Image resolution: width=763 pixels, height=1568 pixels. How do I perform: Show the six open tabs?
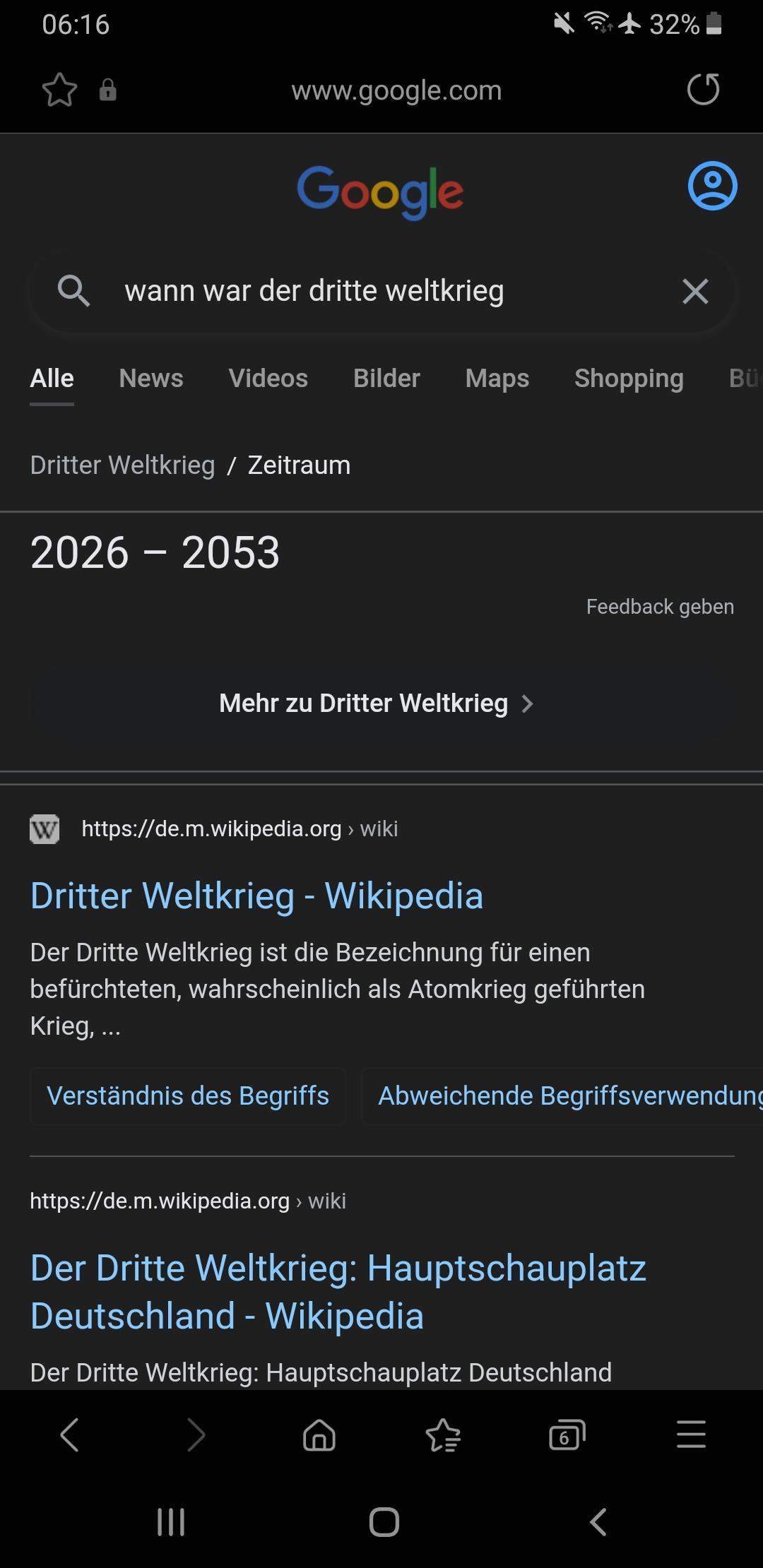[x=567, y=1435]
